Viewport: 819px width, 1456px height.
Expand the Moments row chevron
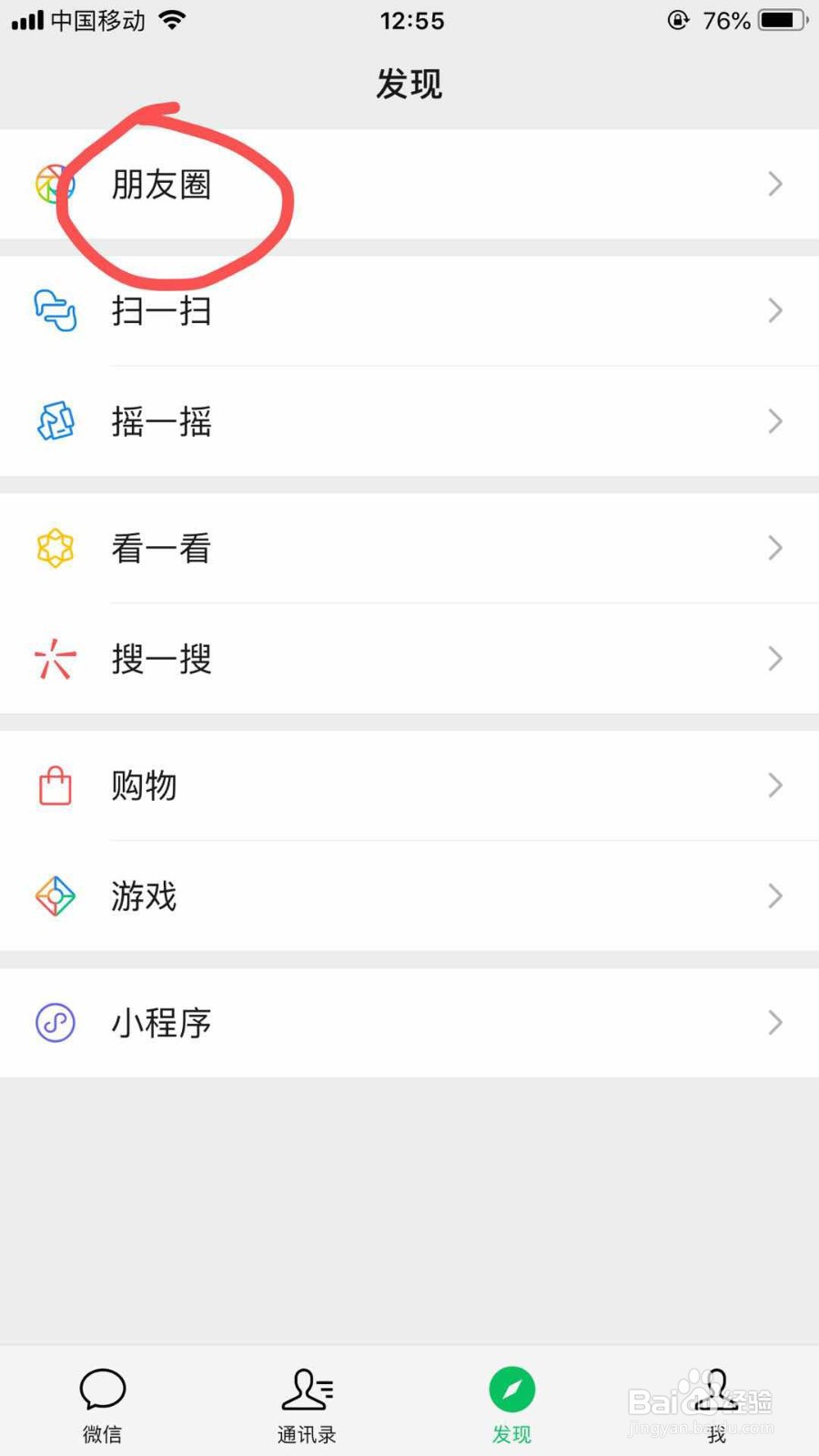click(774, 184)
